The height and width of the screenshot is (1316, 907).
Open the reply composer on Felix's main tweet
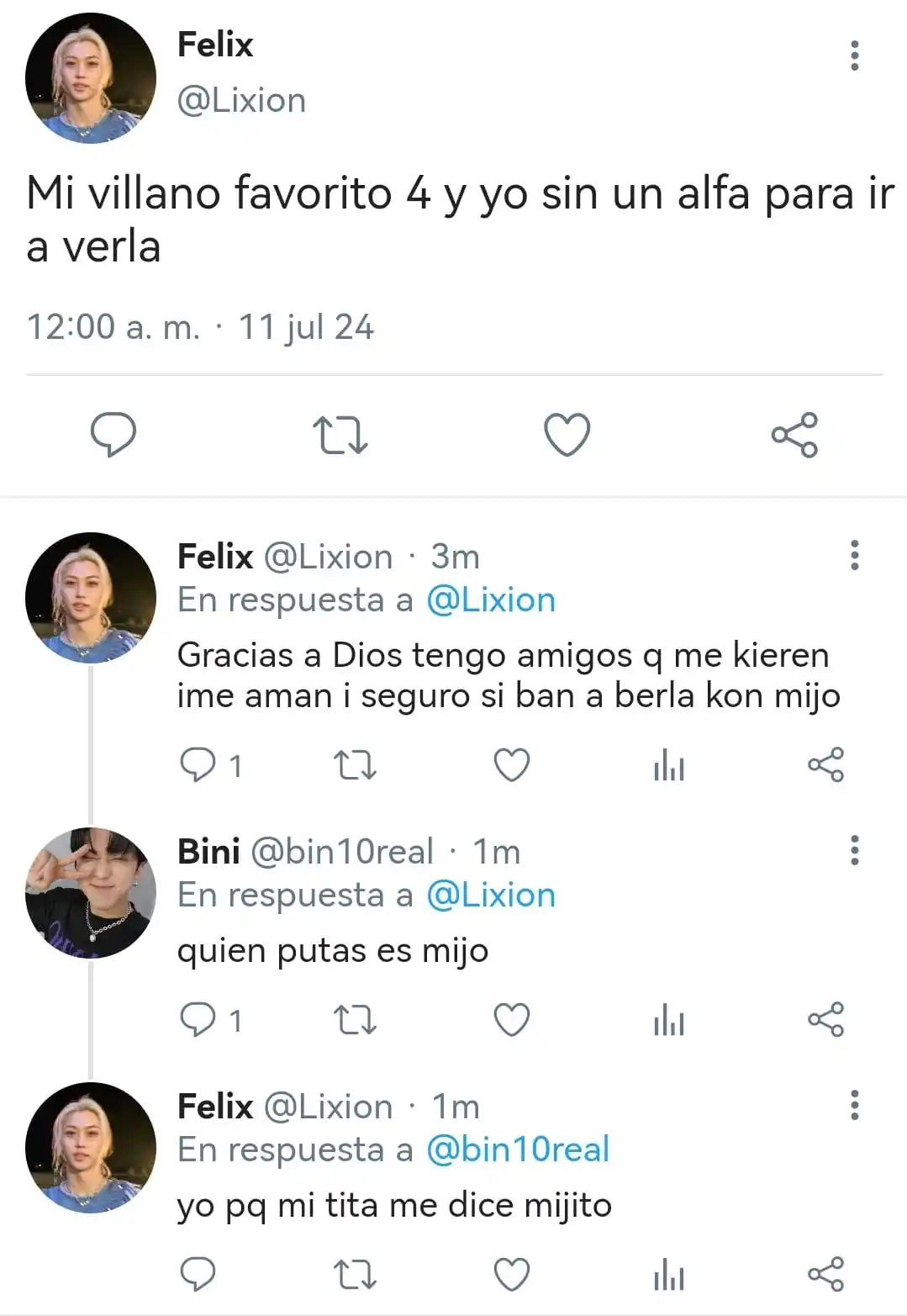pos(113,435)
